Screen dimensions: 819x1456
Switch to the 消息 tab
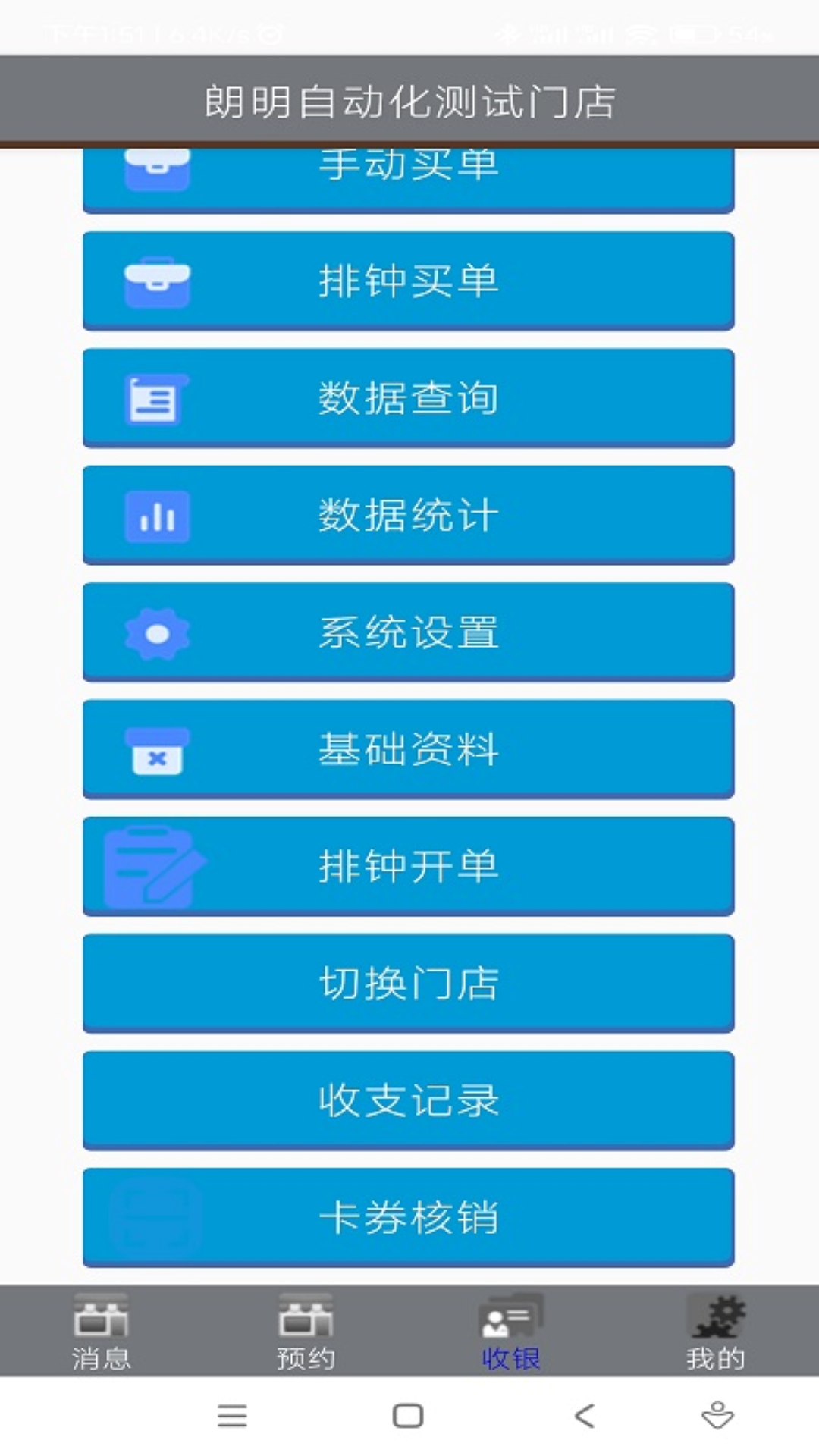coord(102,1332)
